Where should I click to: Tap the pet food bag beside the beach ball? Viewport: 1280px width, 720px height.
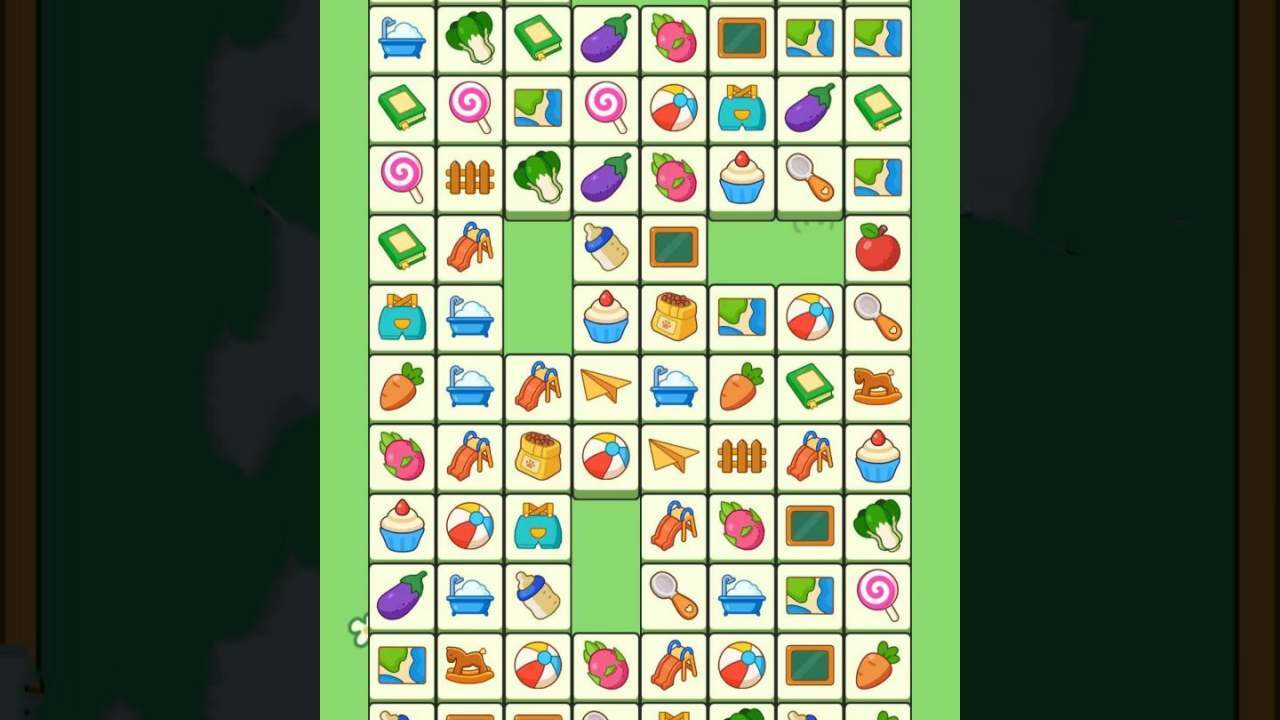537,456
